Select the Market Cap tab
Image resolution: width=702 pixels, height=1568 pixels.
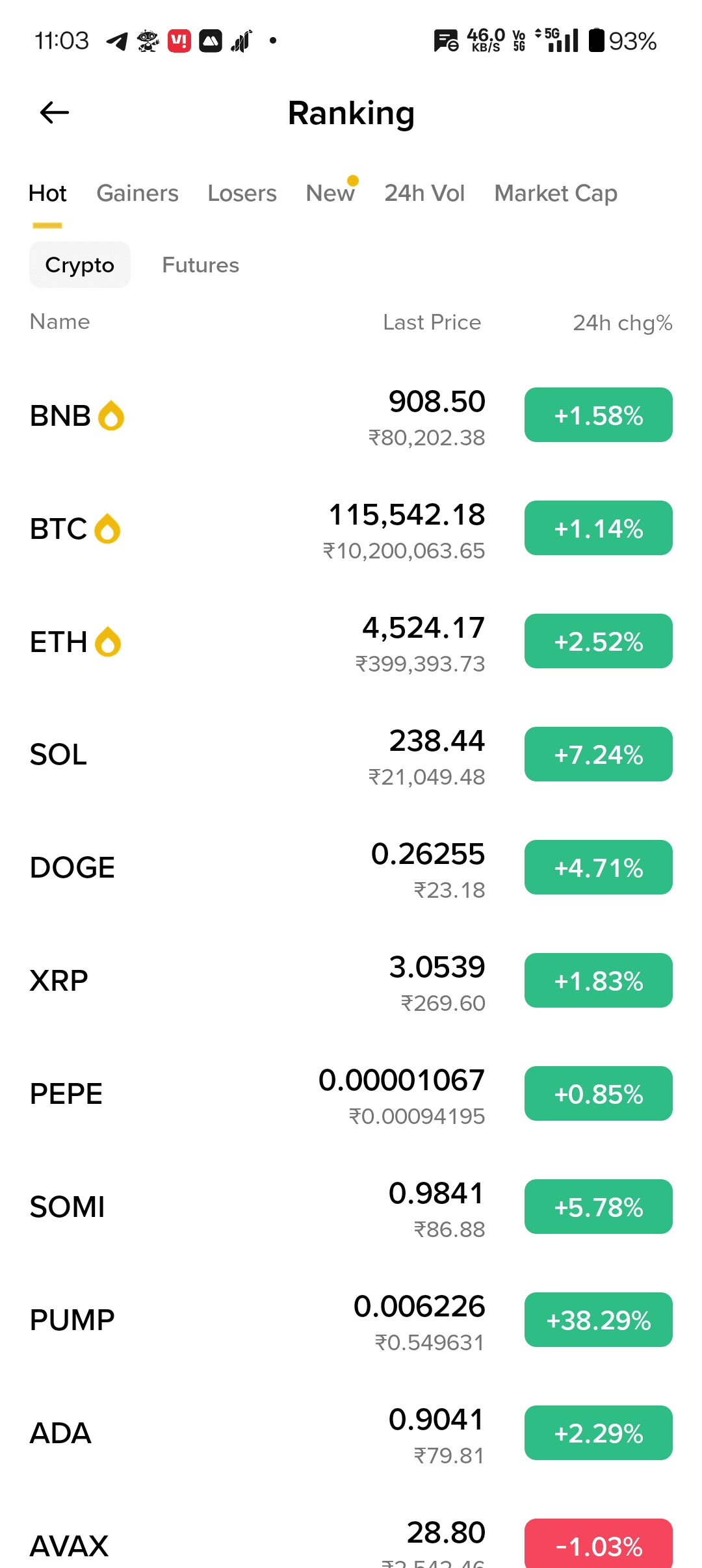(556, 193)
